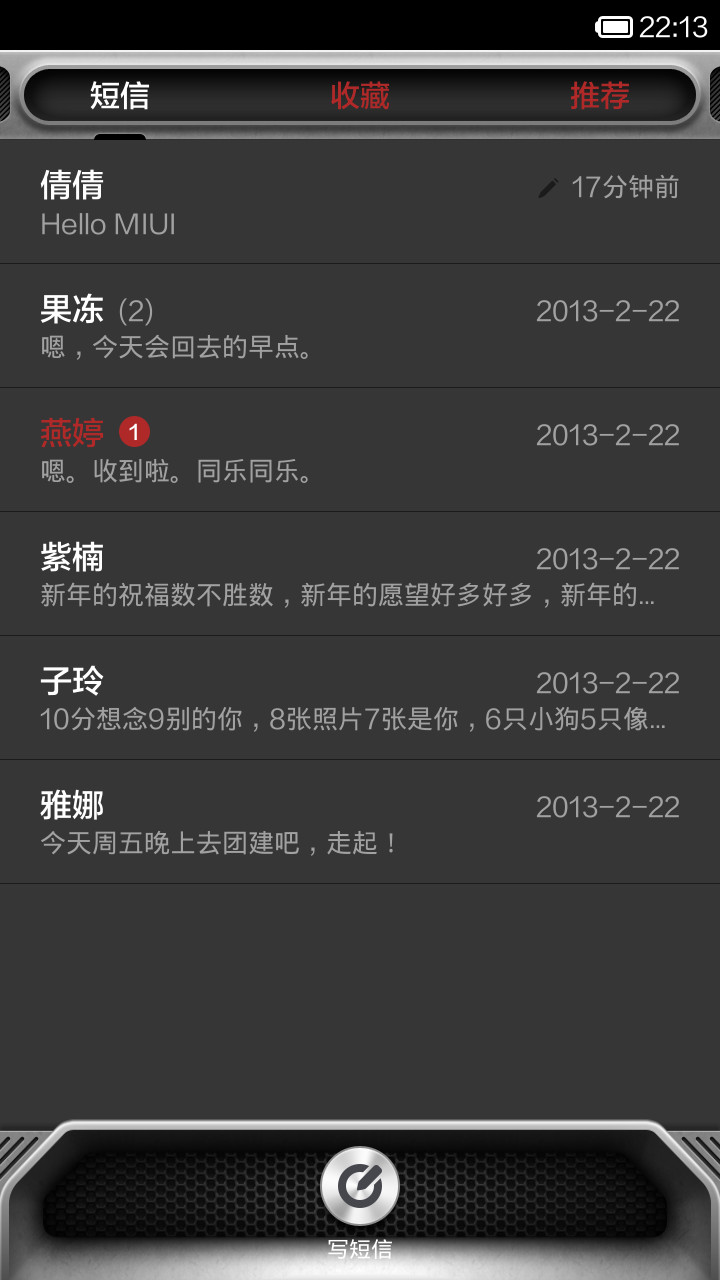Switch to the 推荐 tab
This screenshot has height=1280, width=720.
[x=600, y=96]
